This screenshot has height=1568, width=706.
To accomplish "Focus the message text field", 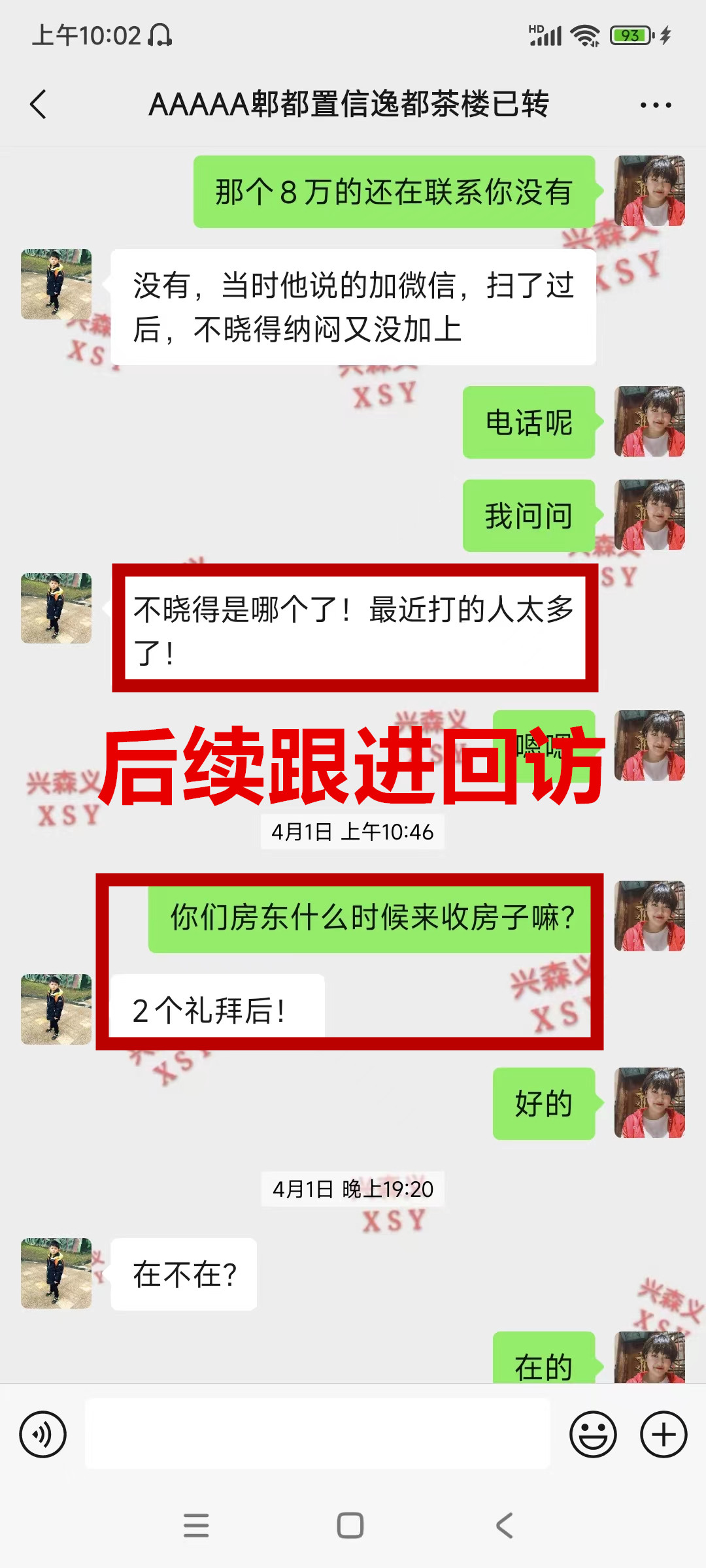I will [x=318, y=1433].
